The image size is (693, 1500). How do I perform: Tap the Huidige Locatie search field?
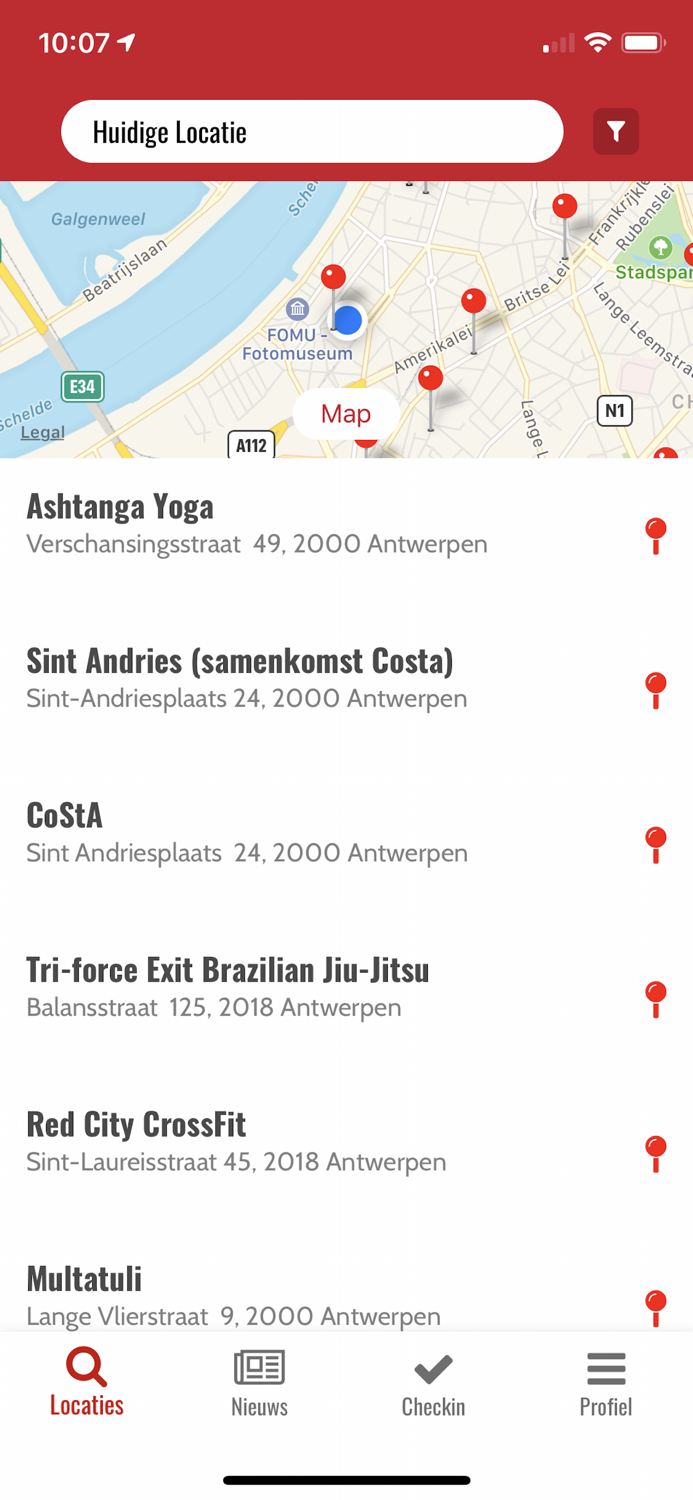311,132
